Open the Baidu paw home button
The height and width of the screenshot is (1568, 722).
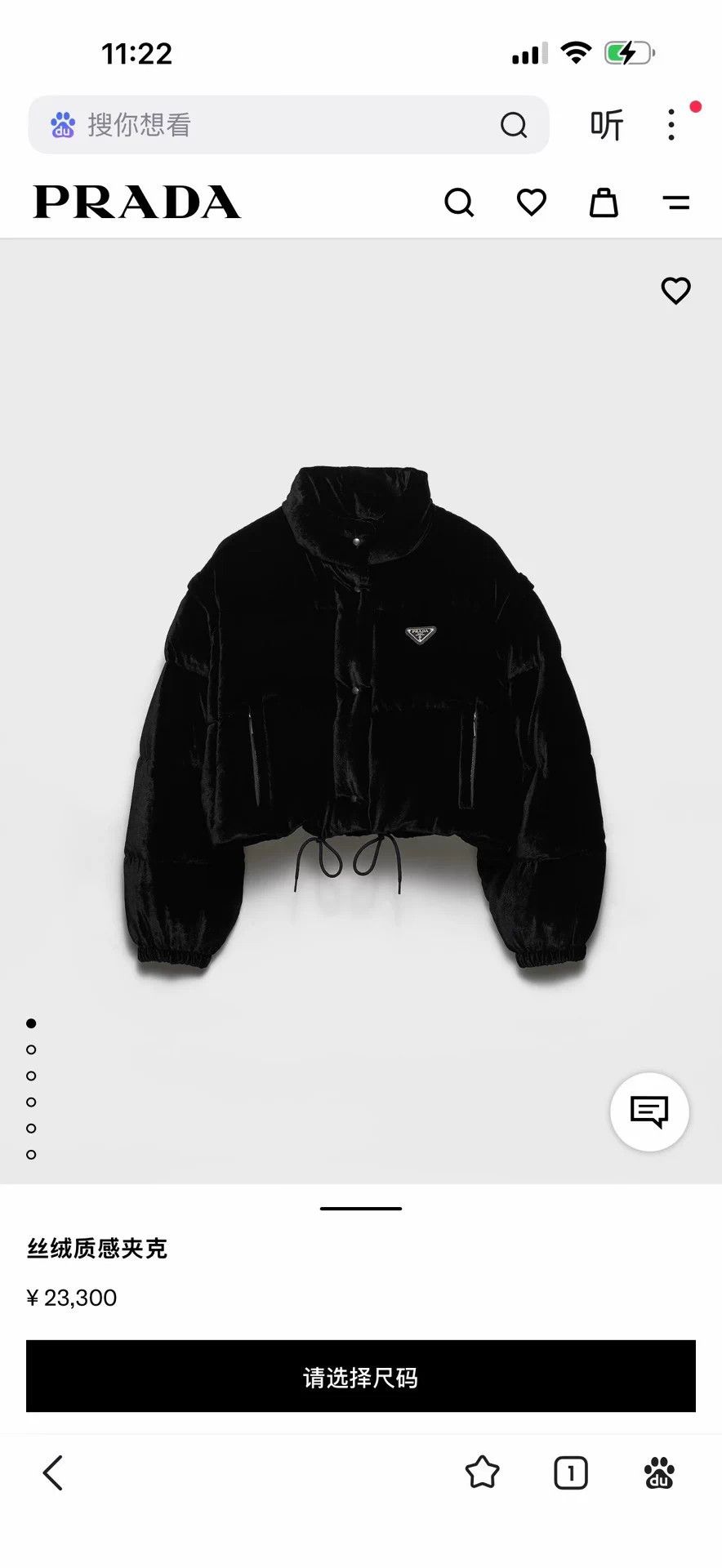[659, 1473]
